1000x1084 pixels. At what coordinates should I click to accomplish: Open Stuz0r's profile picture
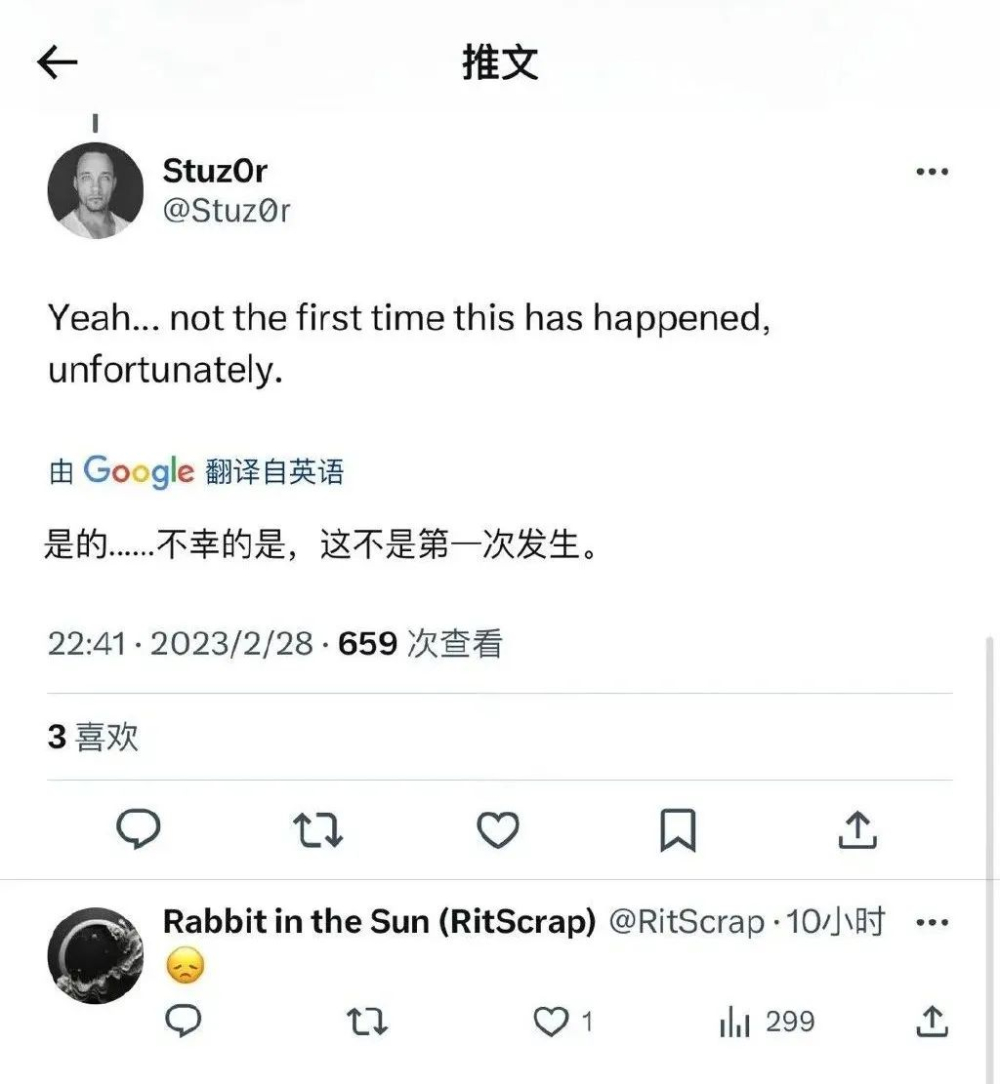coord(96,190)
